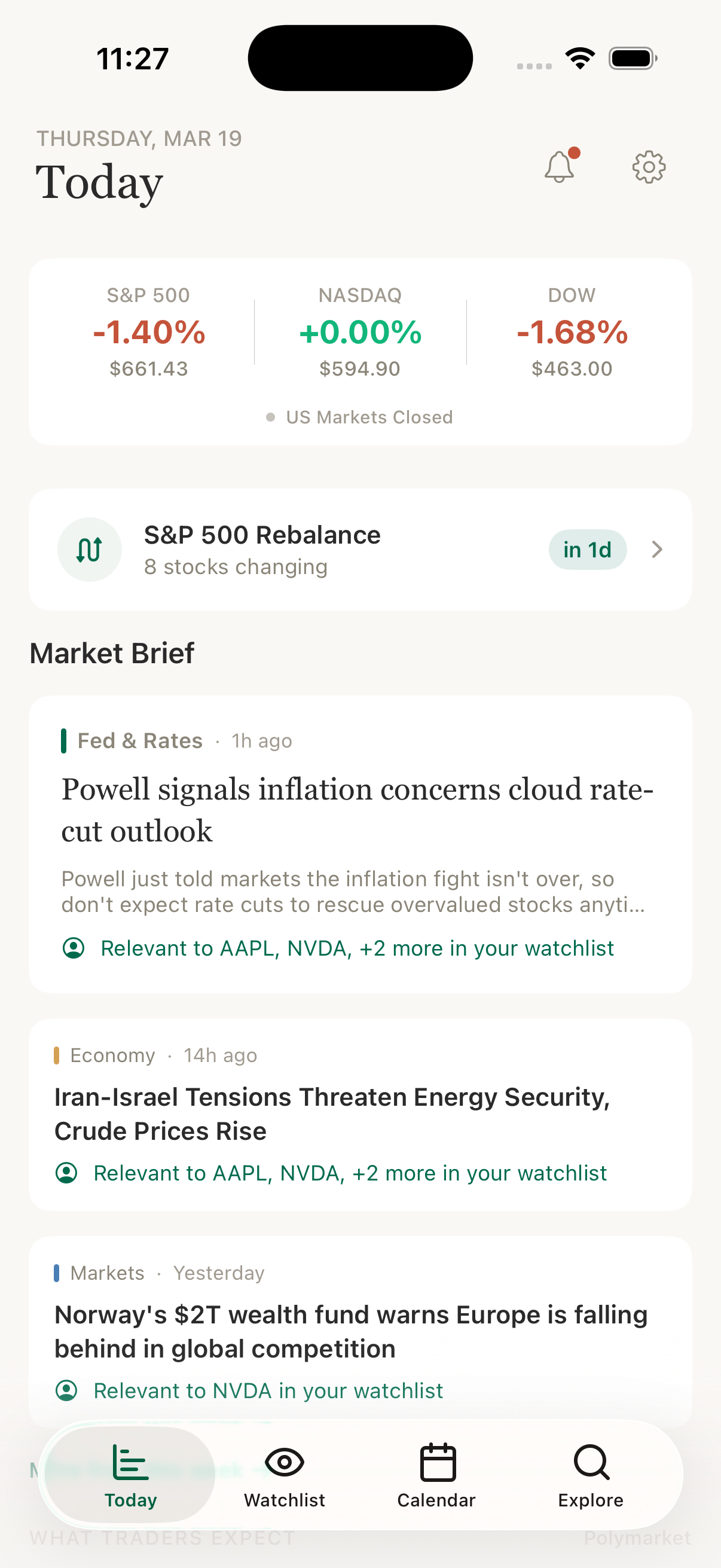
Task: Expand the S&P 500 Rebalance details chevron
Action: [x=657, y=549]
